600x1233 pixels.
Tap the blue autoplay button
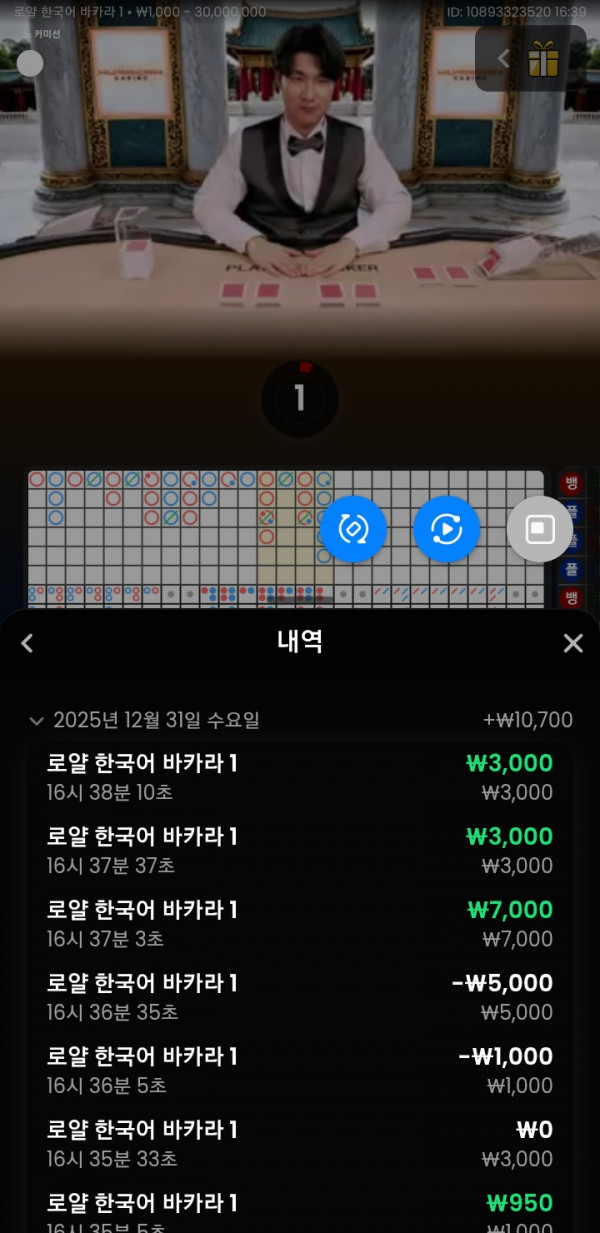(446, 529)
